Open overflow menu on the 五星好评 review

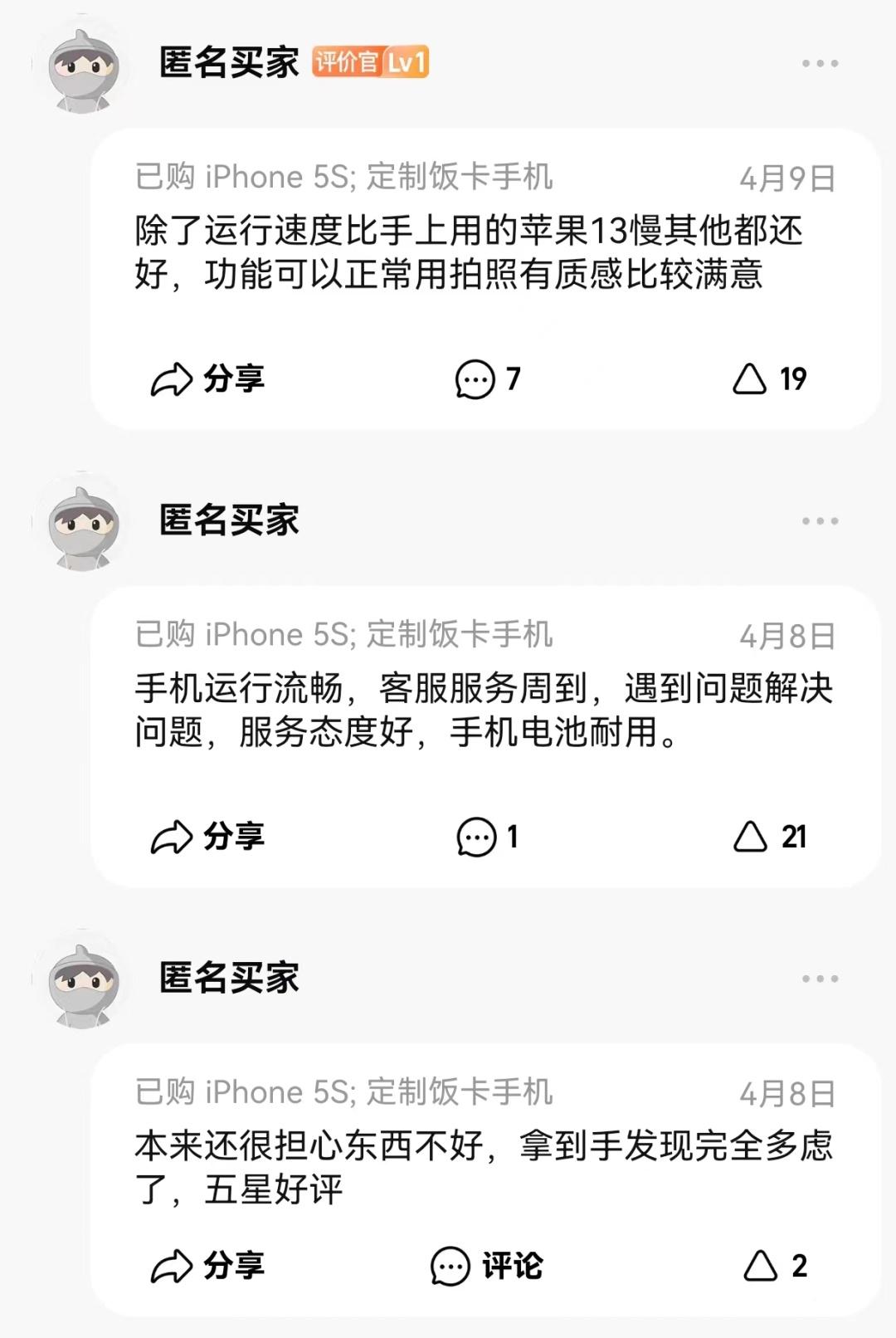tap(820, 979)
